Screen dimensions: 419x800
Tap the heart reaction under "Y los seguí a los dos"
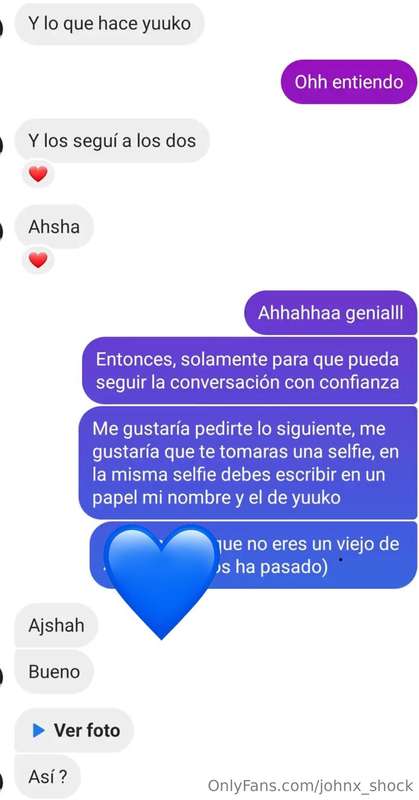(x=38, y=174)
